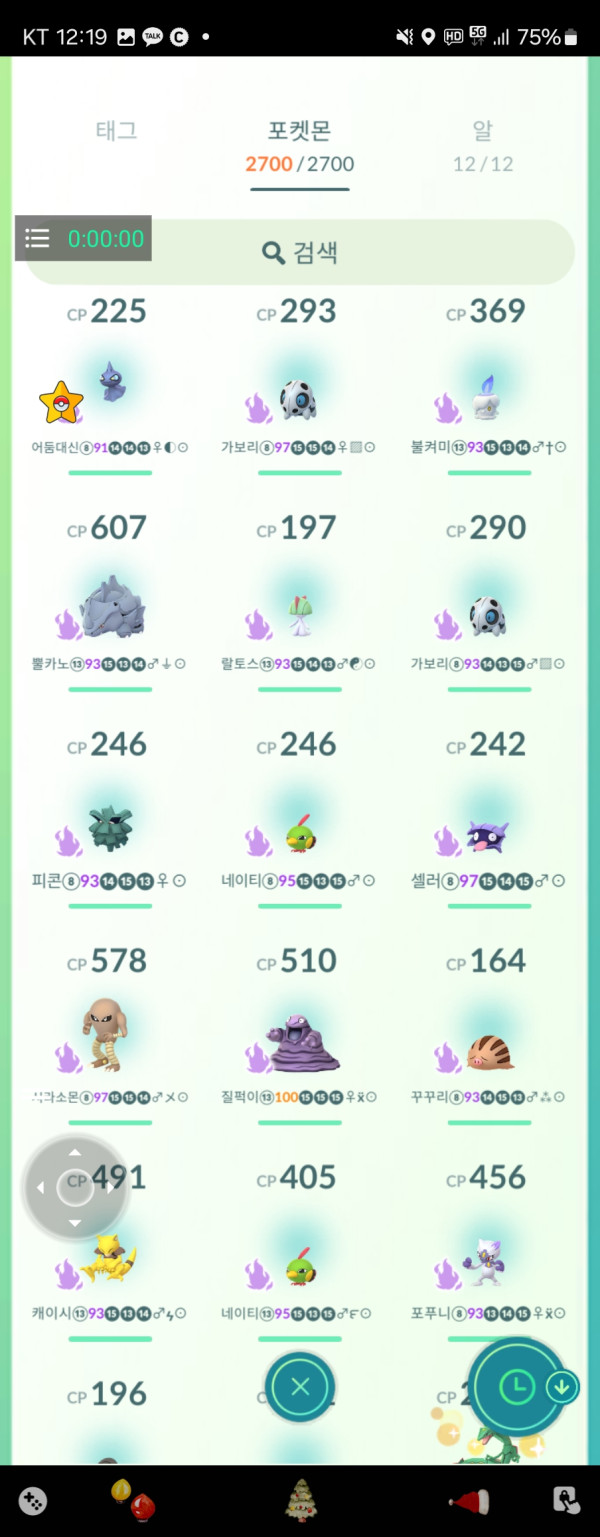Open the 검색 search bar
This screenshot has height=1537, width=600.
pyautogui.click(x=300, y=253)
